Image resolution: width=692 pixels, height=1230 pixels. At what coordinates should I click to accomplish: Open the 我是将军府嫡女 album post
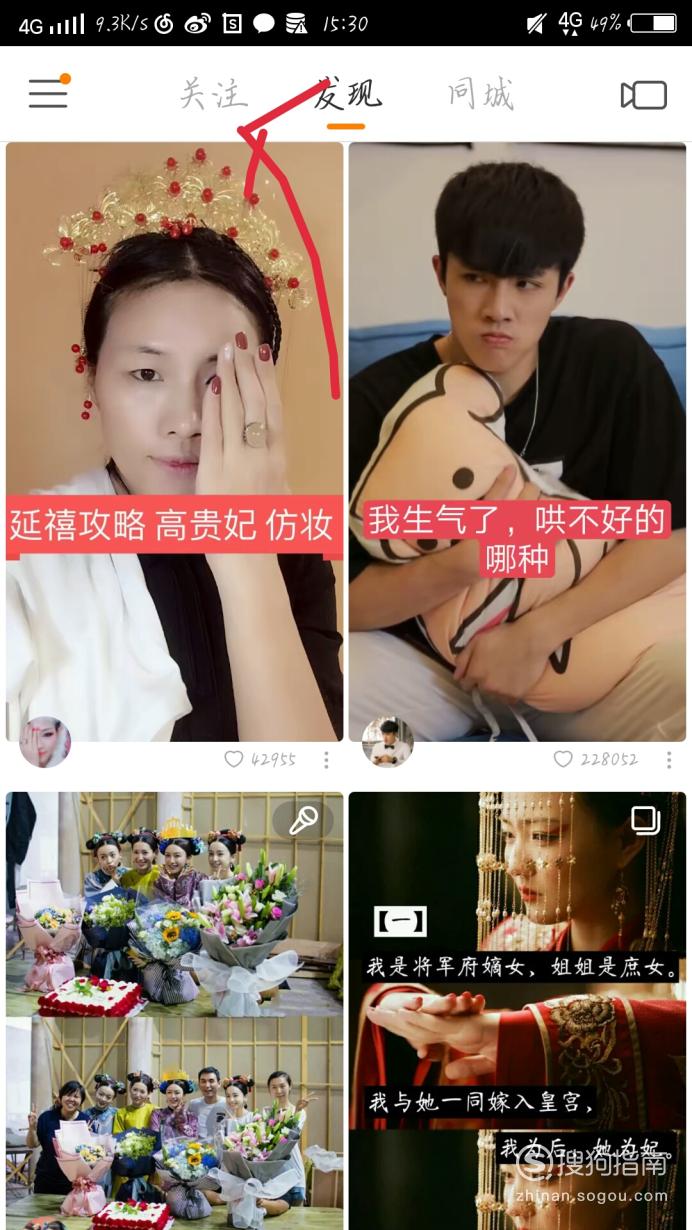[517, 1011]
